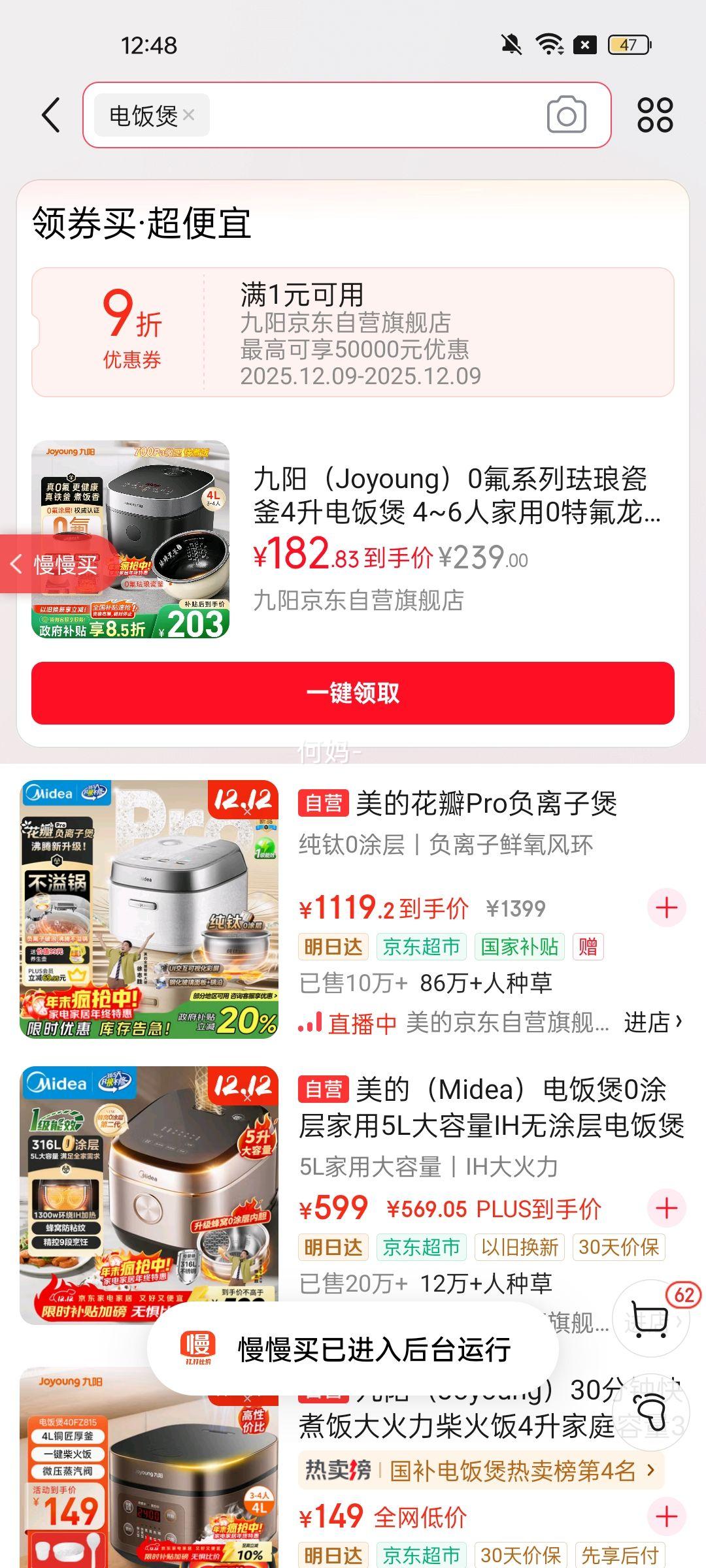The image size is (706, 1568).
Task: Add the ¥149 九阳 rice cooker to cart
Action: click(666, 1516)
